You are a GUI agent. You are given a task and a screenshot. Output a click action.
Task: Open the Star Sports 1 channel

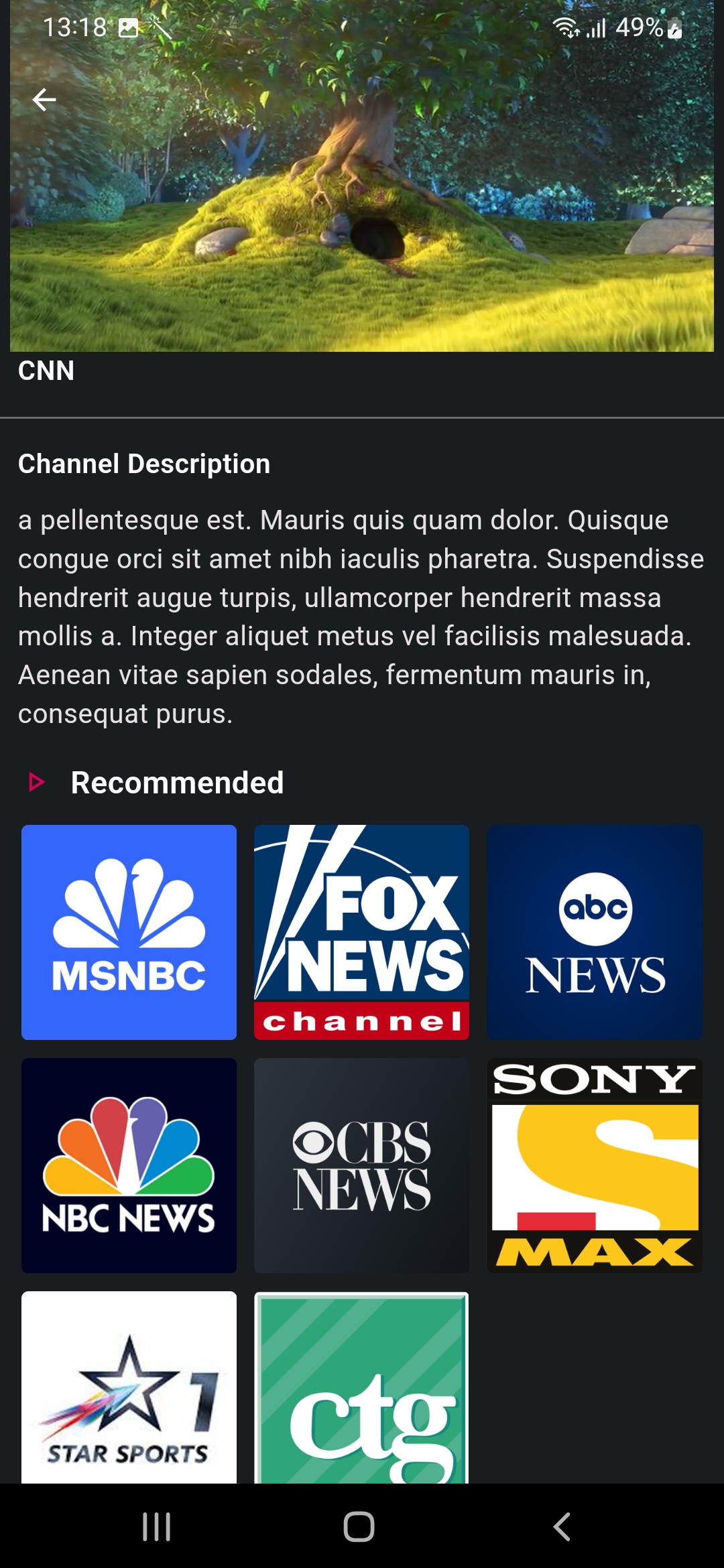129,1400
